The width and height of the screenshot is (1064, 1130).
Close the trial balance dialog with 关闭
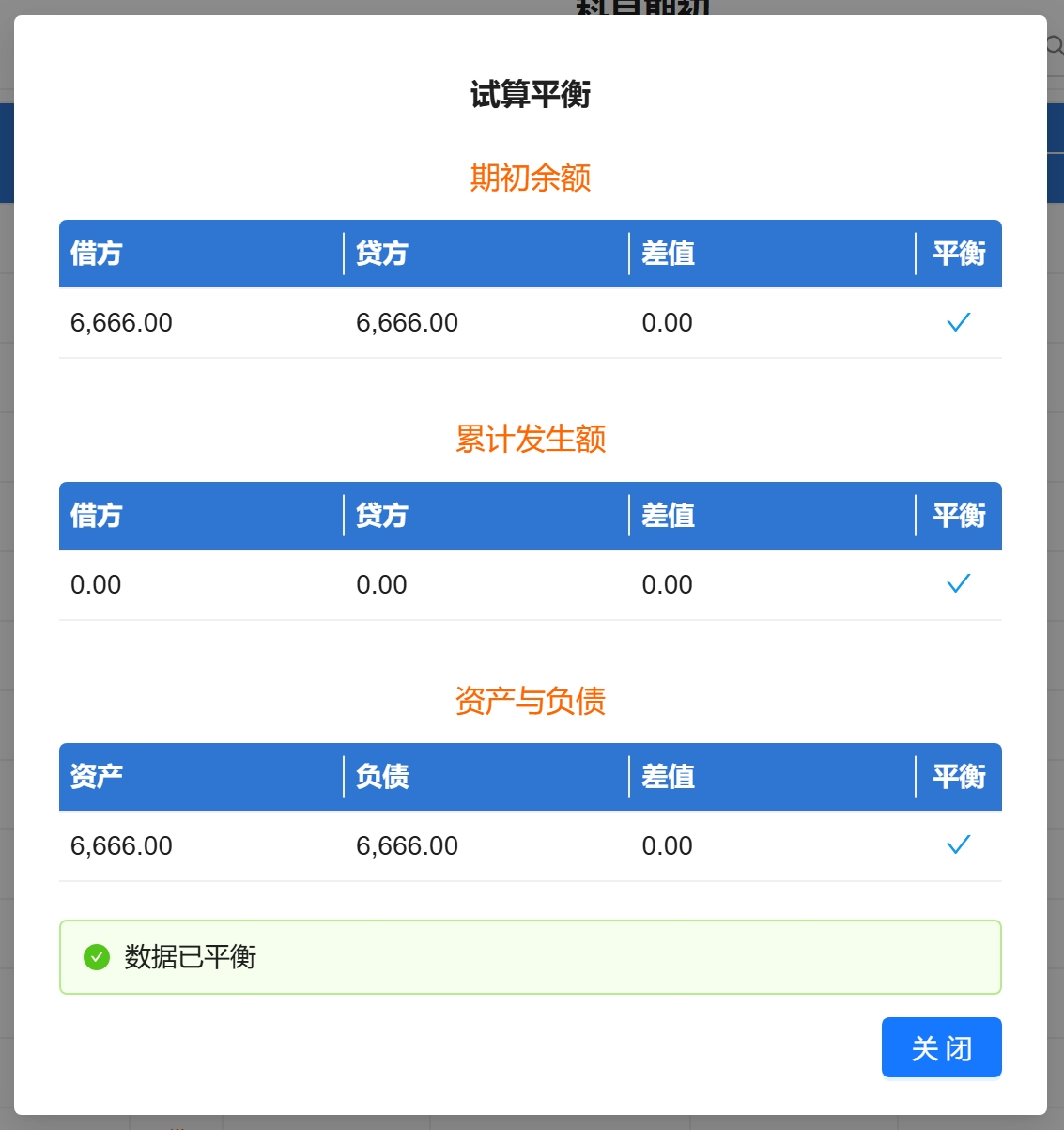pos(941,1047)
